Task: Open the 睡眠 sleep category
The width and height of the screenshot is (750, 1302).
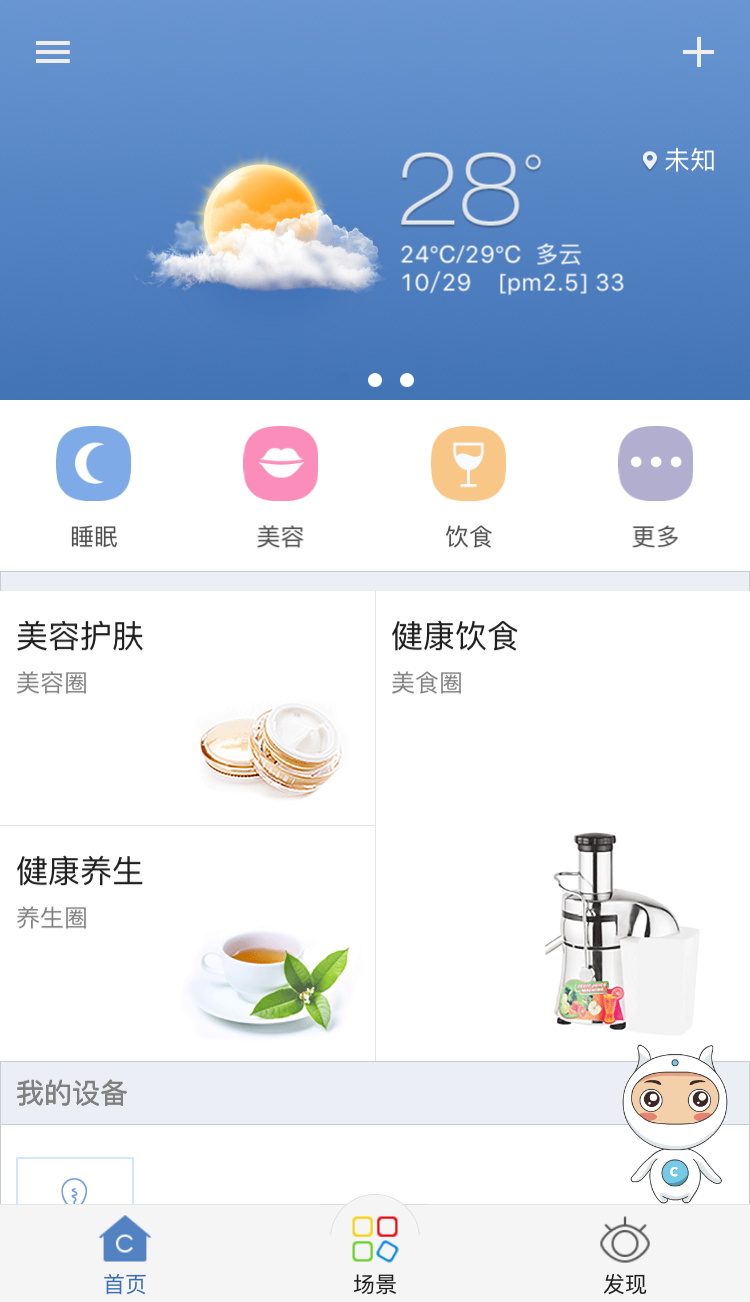Action: click(94, 464)
